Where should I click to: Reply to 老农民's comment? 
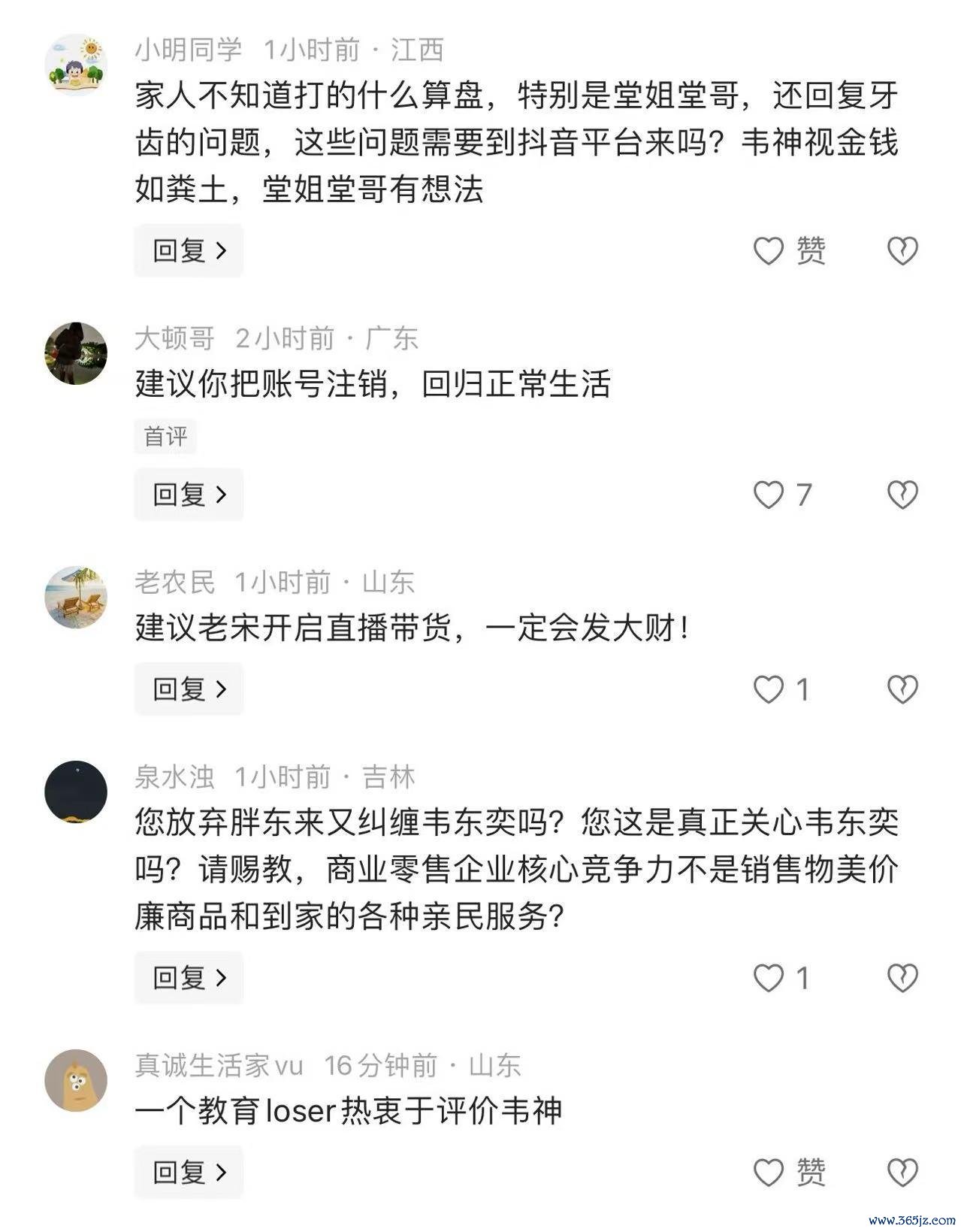coord(189,689)
